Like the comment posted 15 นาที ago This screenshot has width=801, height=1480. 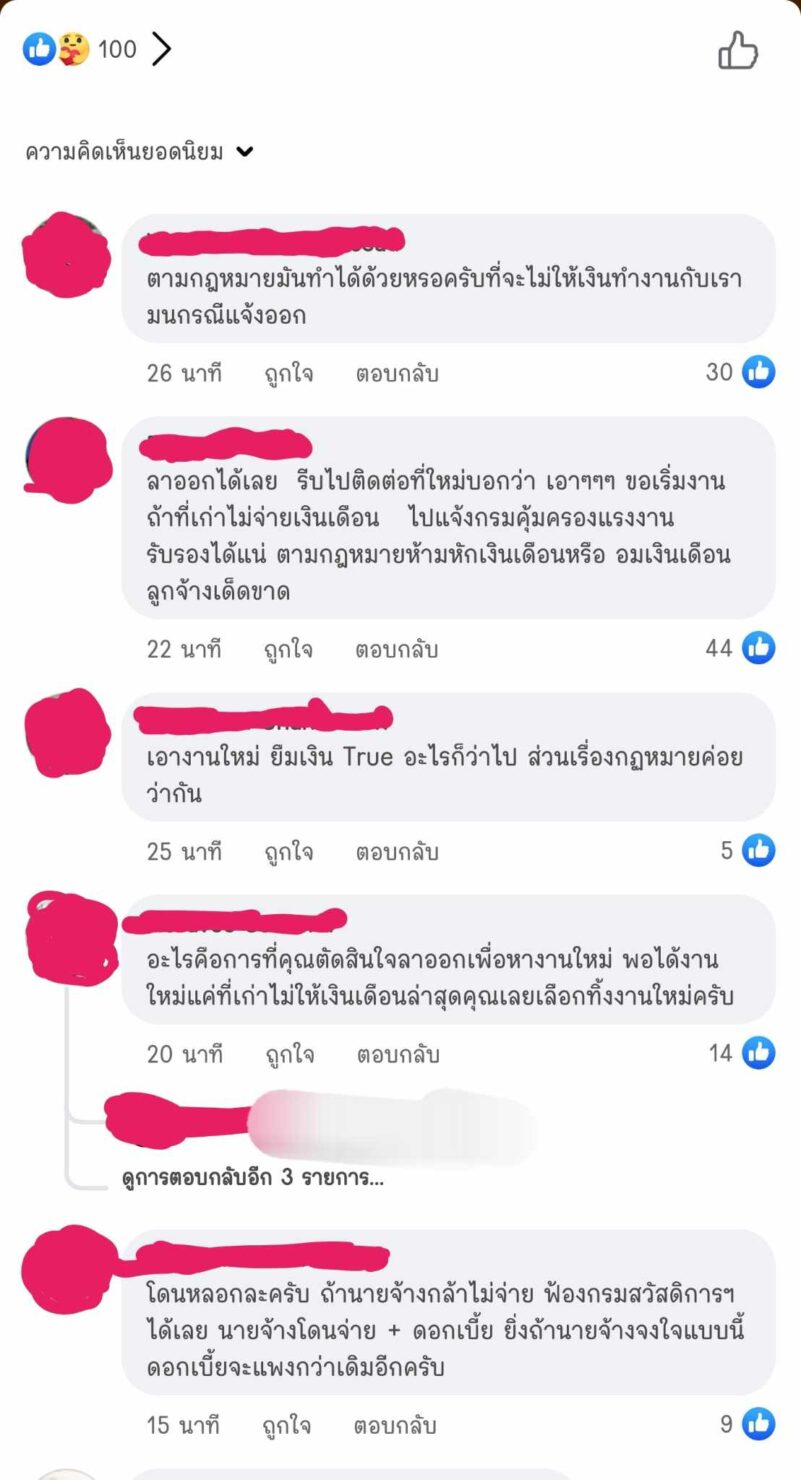(x=288, y=1425)
